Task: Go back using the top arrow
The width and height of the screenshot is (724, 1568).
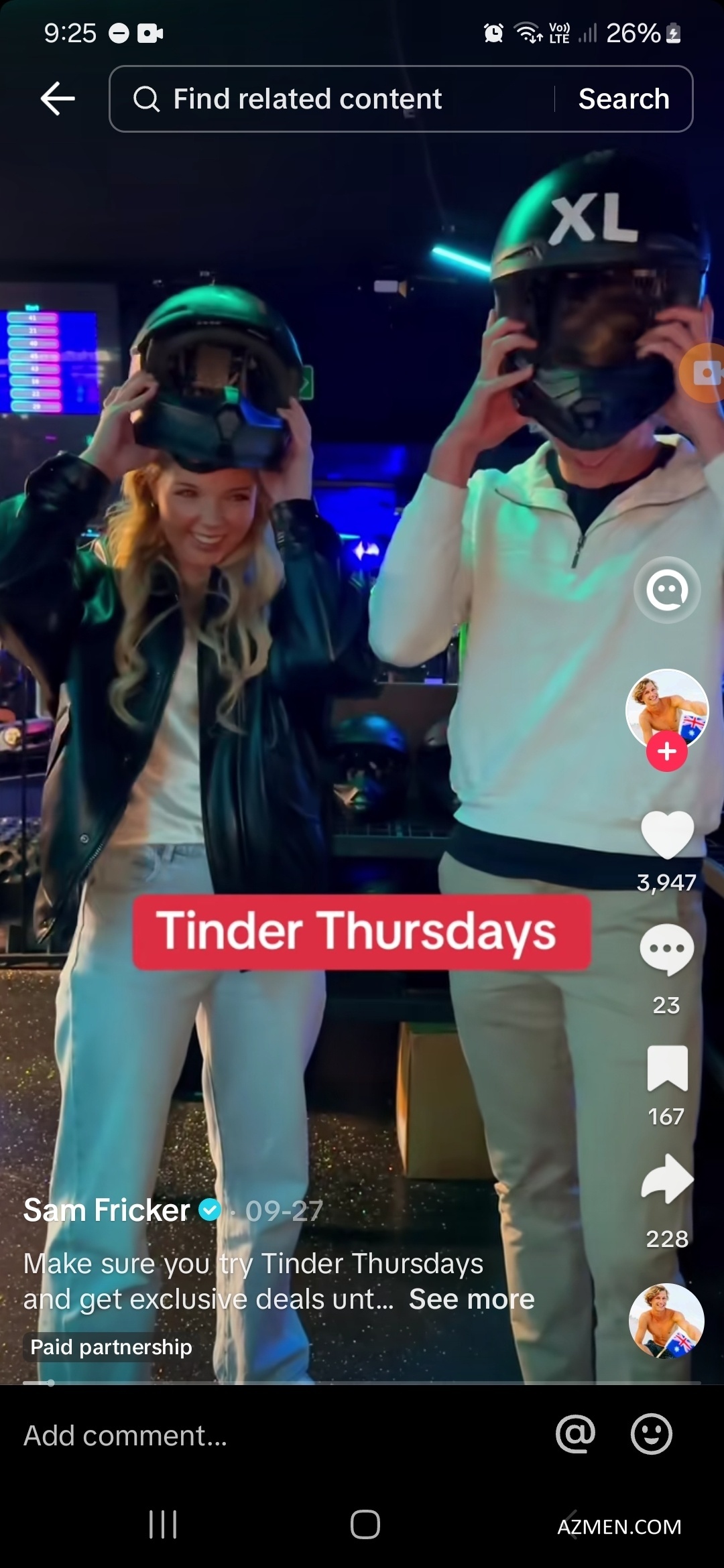Action: pos(58,99)
